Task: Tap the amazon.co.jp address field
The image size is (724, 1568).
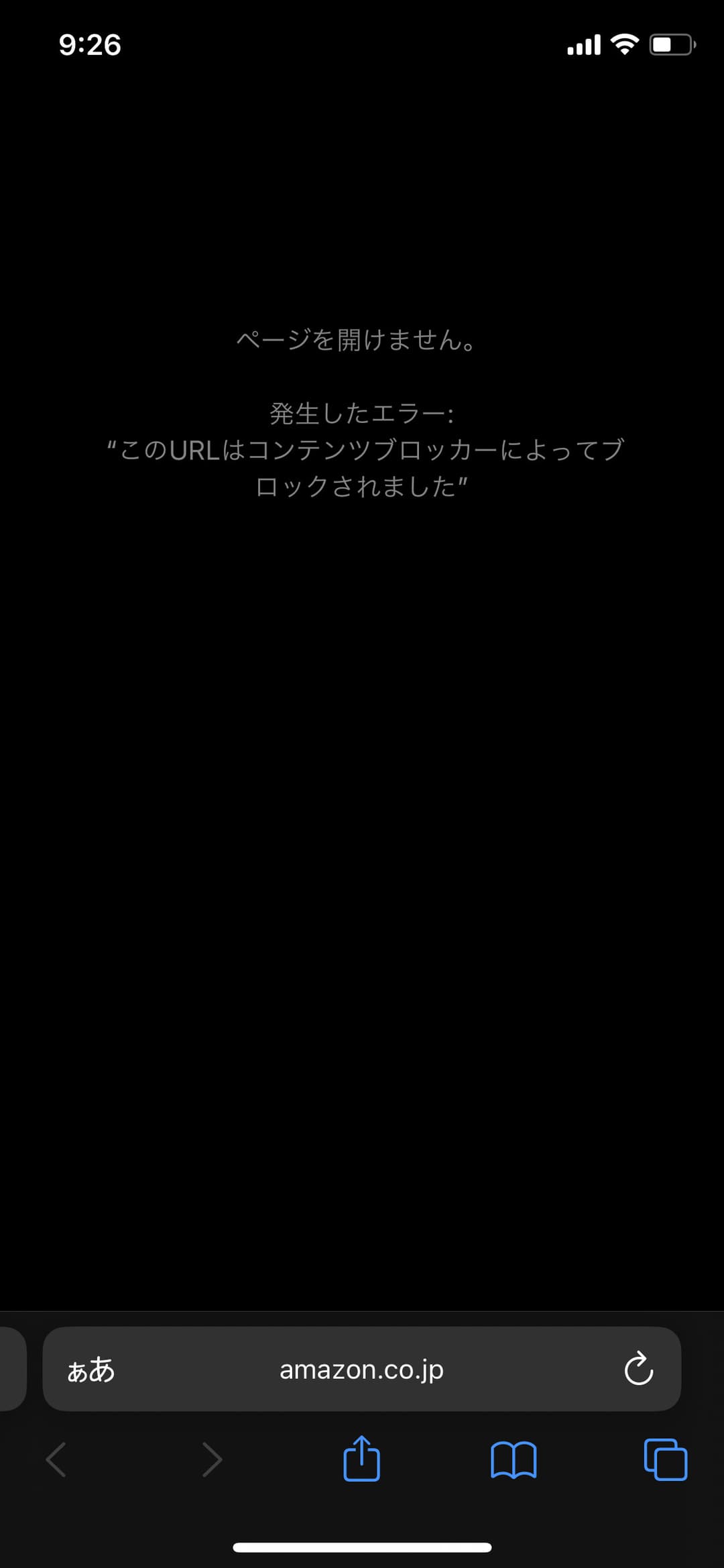Action: [x=361, y=1369]
